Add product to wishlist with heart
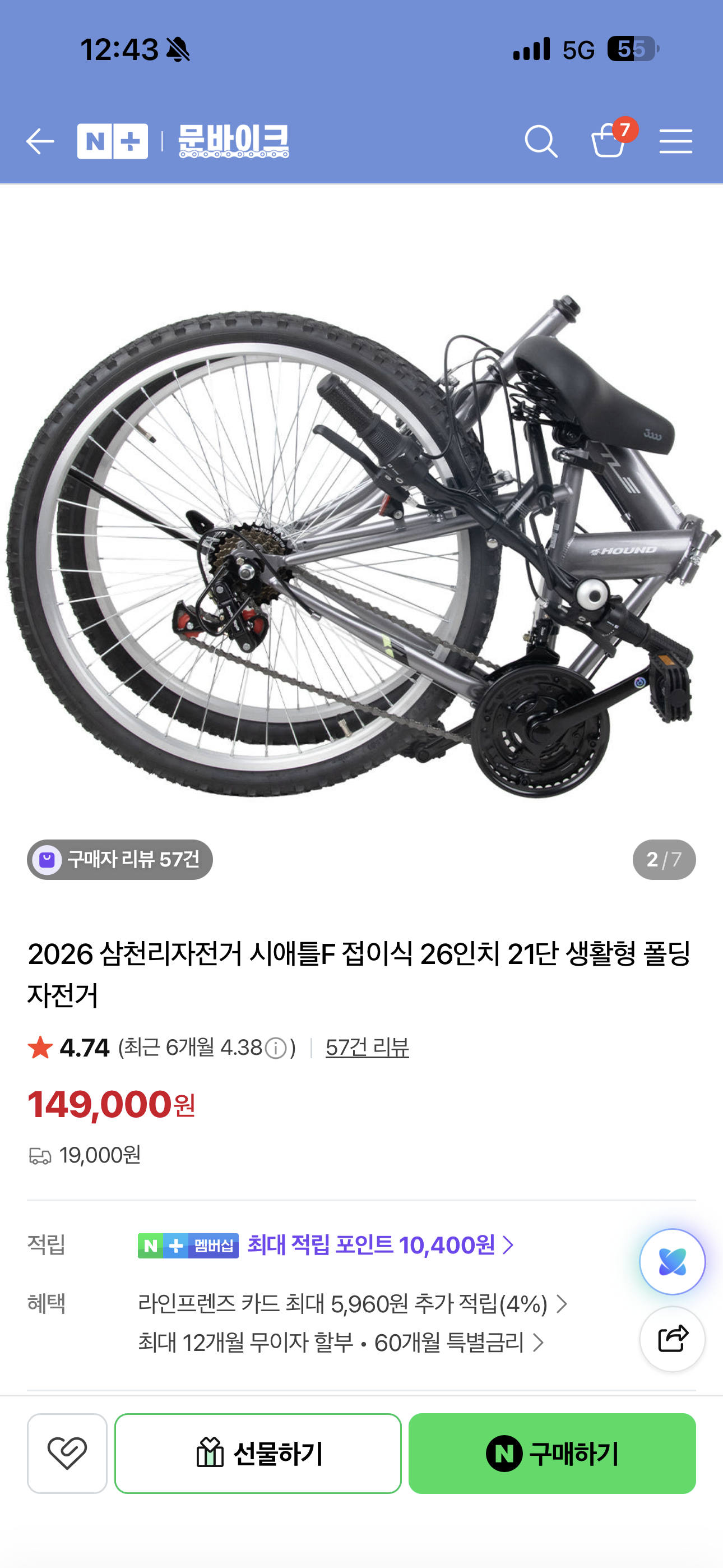 click(67, 1453)
